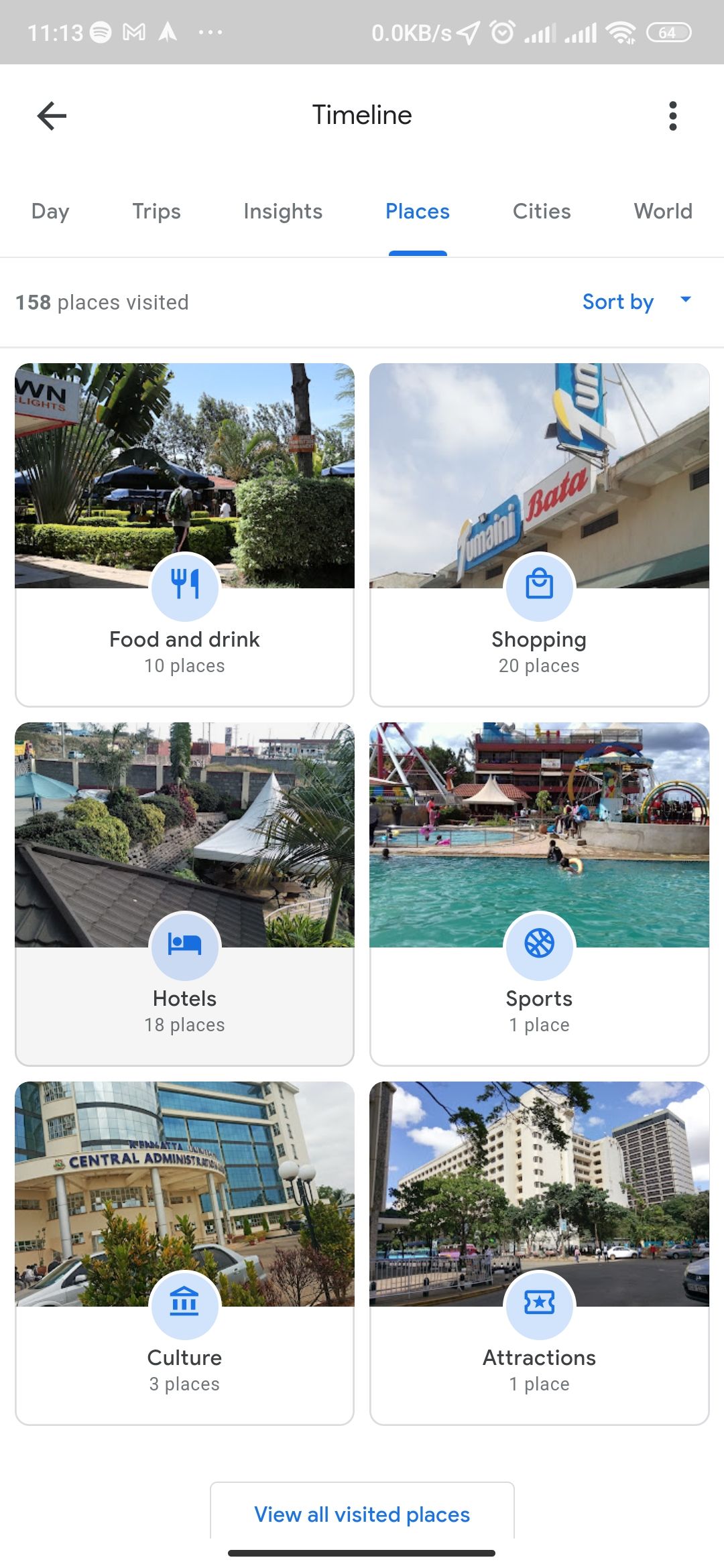Open the World view
This screenshot has width=724, height=1568.
click(662, 211)
